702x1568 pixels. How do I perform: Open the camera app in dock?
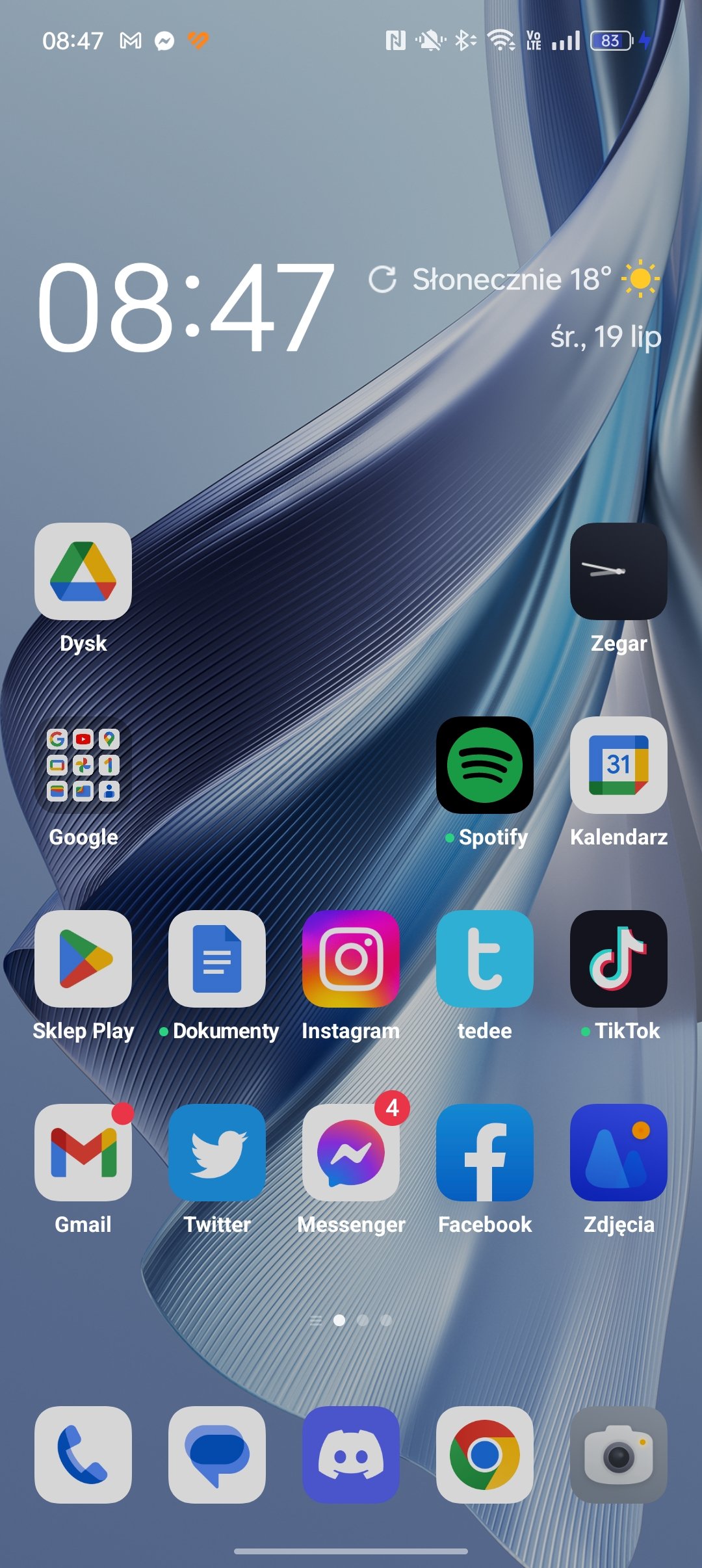(x=618, y=1454)
